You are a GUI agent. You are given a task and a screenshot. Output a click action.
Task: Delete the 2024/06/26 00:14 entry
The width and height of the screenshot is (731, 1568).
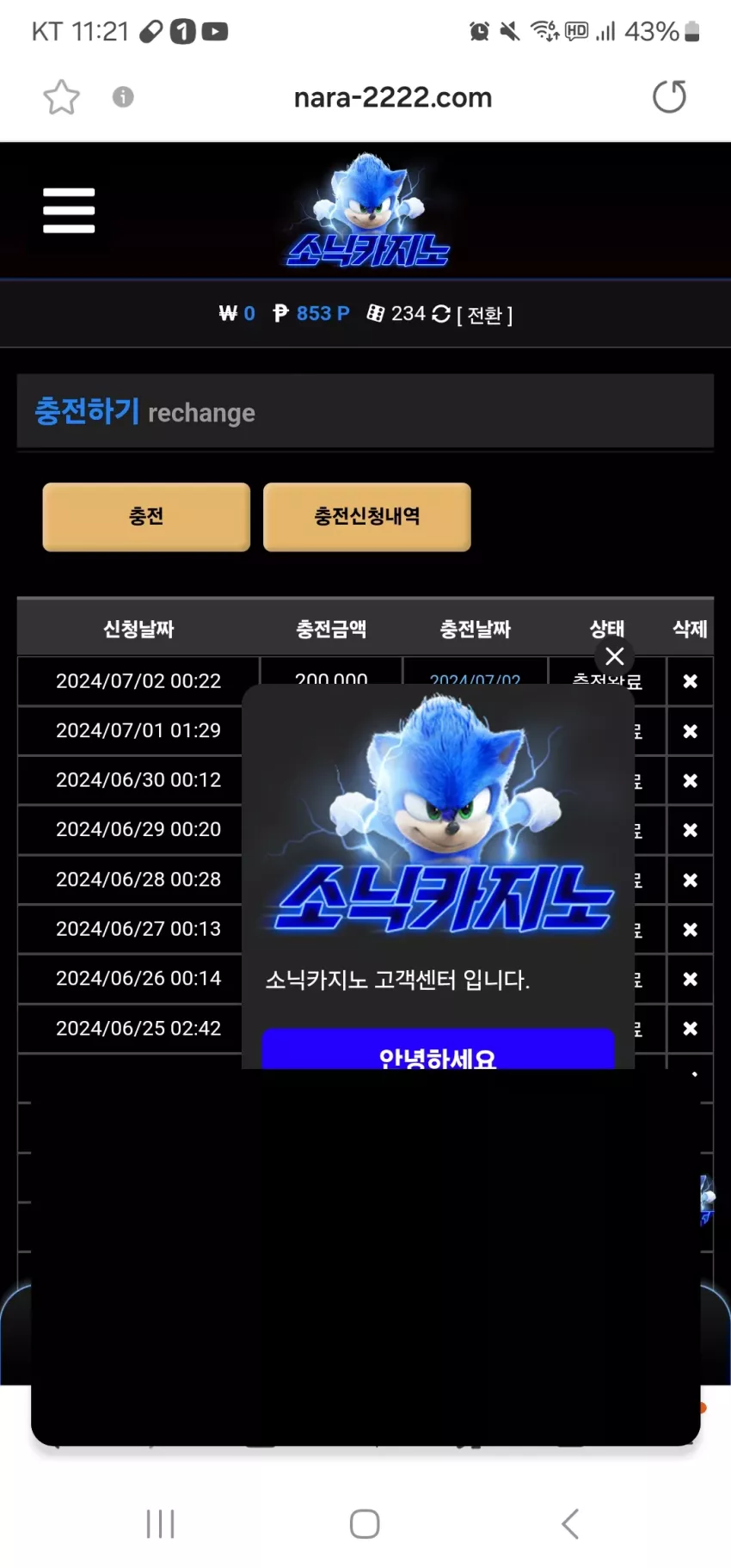click(690, 979)
